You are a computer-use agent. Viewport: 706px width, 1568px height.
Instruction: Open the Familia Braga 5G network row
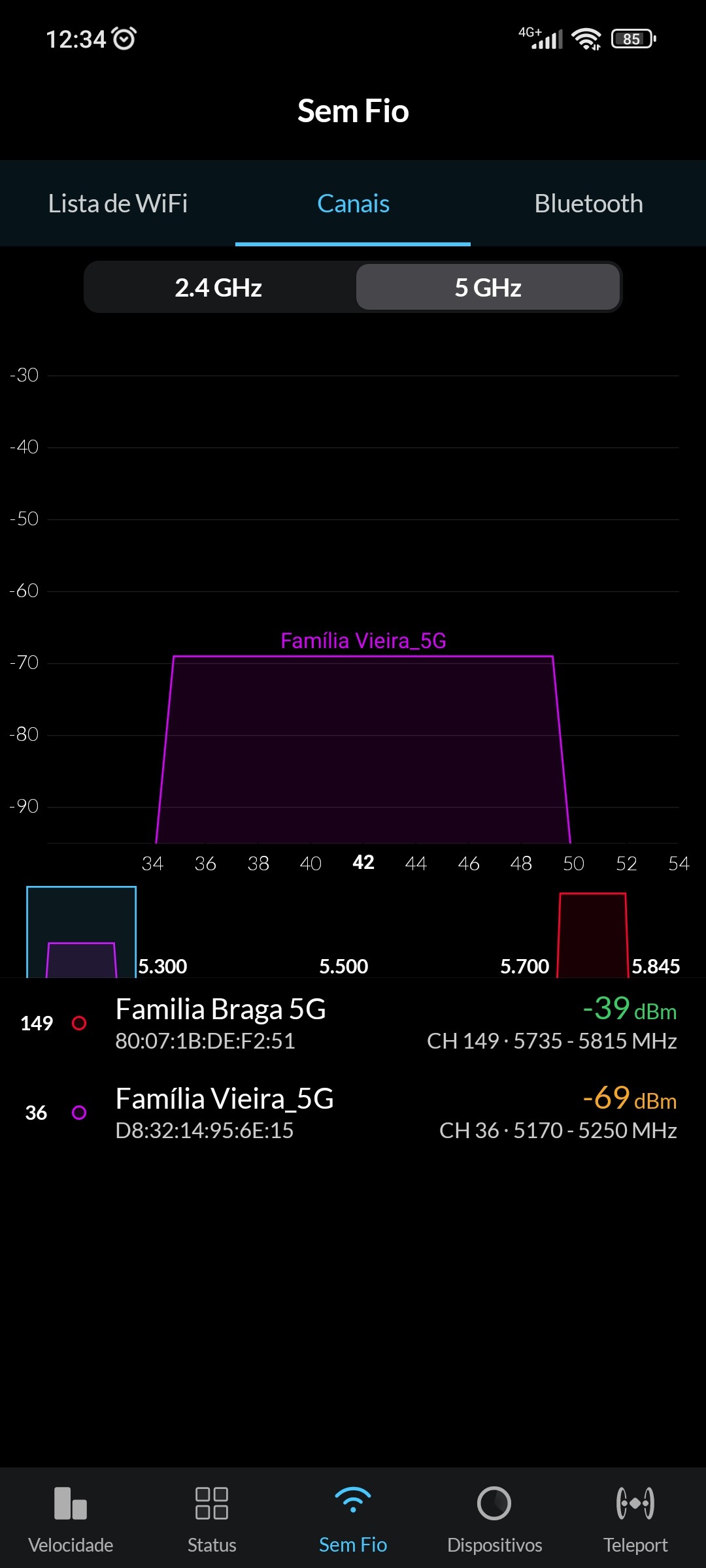[x=353, y=1023]
